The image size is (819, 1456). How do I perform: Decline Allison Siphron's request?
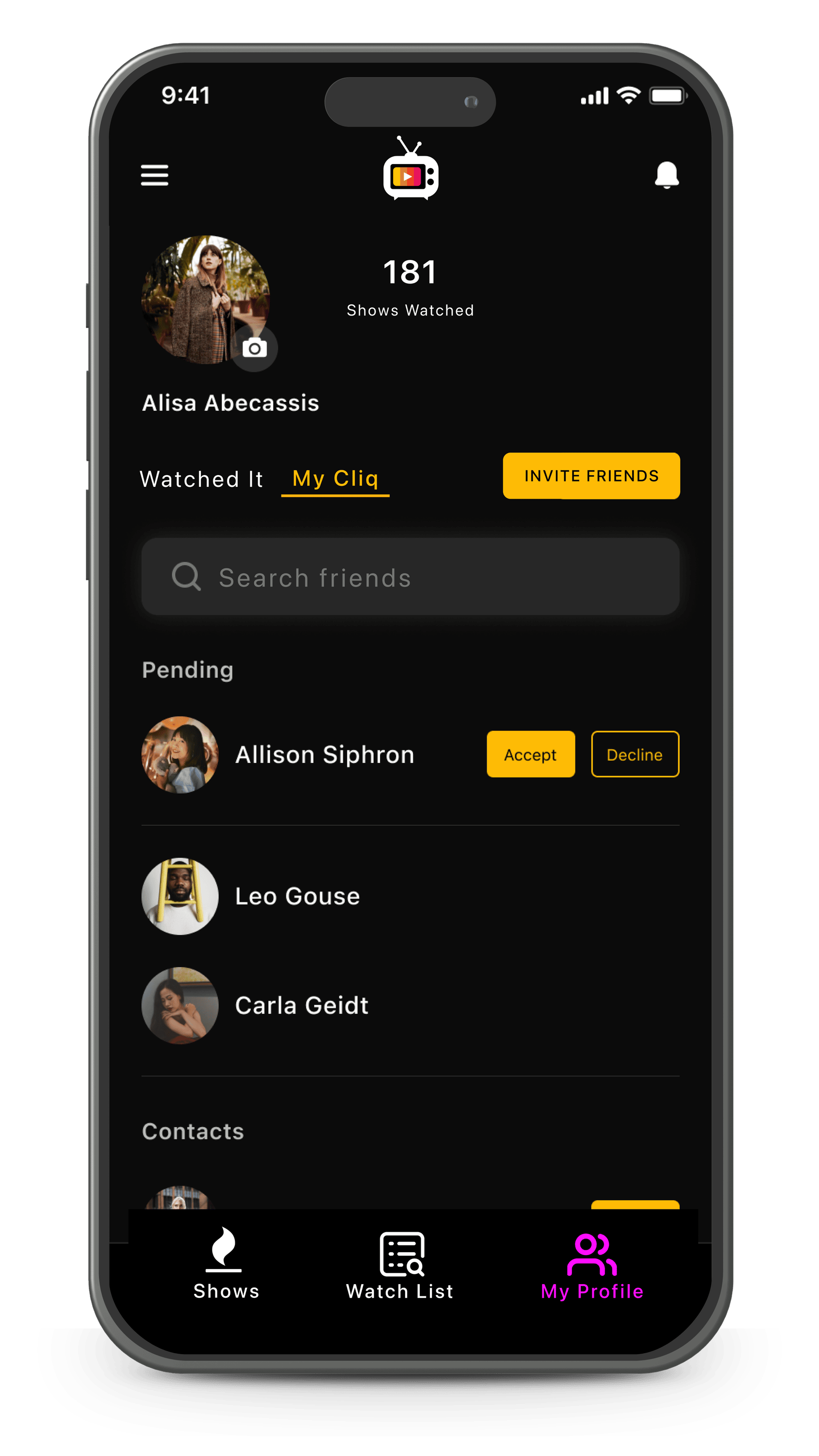coord(635,755)
